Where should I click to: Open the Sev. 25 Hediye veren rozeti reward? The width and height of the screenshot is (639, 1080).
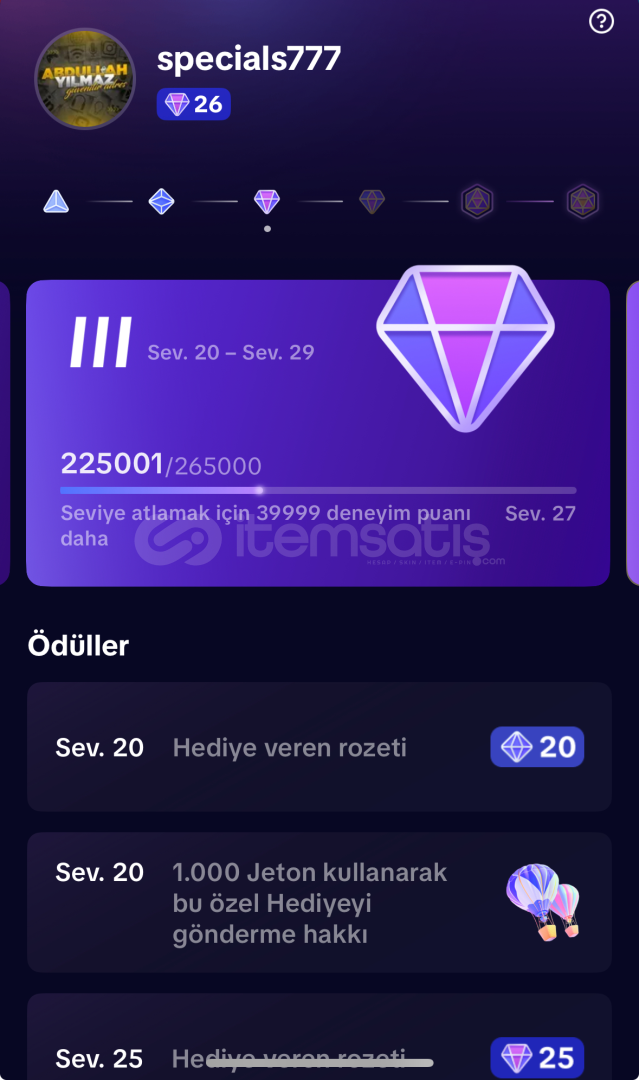(x=320, y=1037)
